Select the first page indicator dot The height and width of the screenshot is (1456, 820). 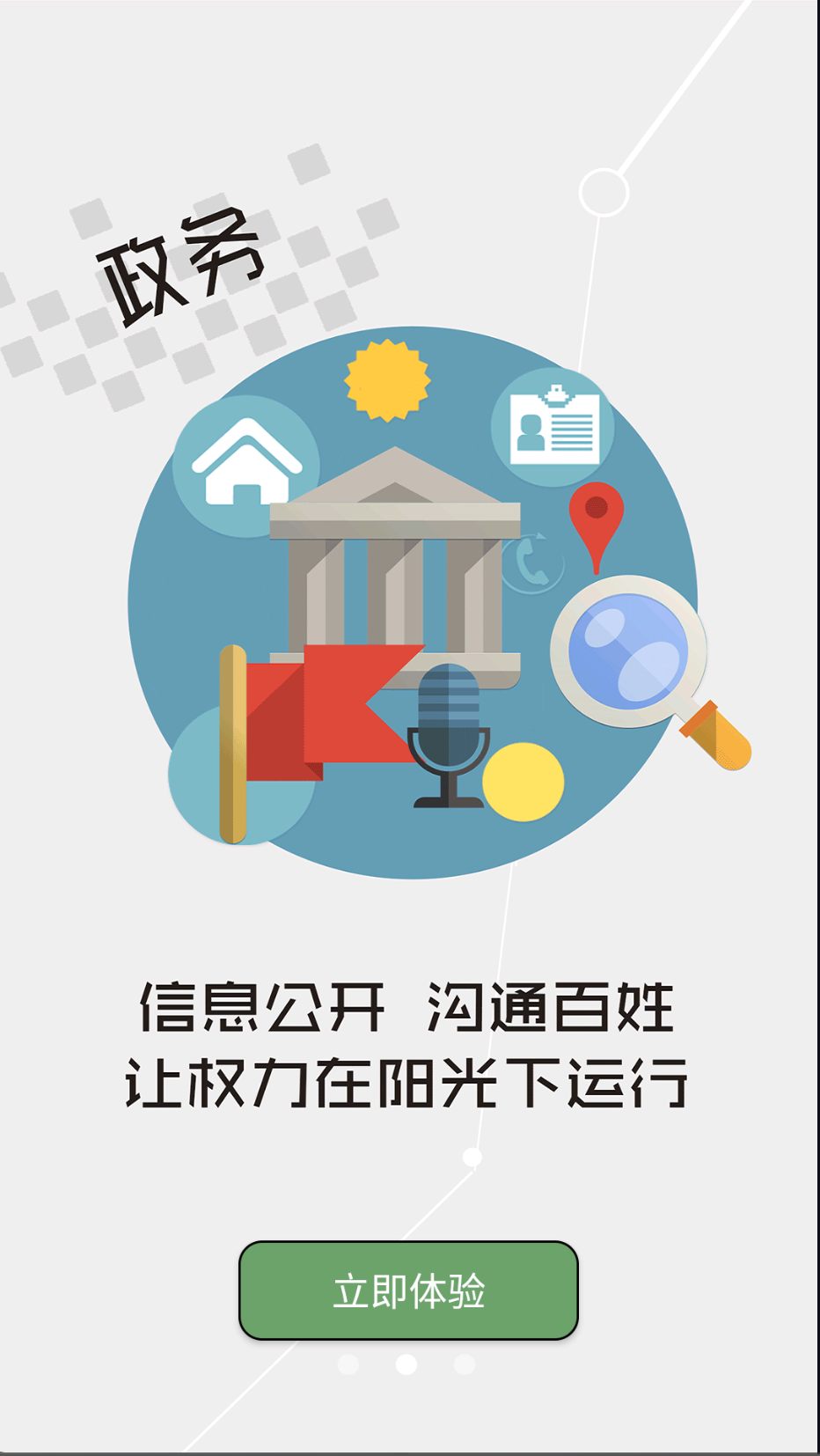click(x=348, y=1364)
